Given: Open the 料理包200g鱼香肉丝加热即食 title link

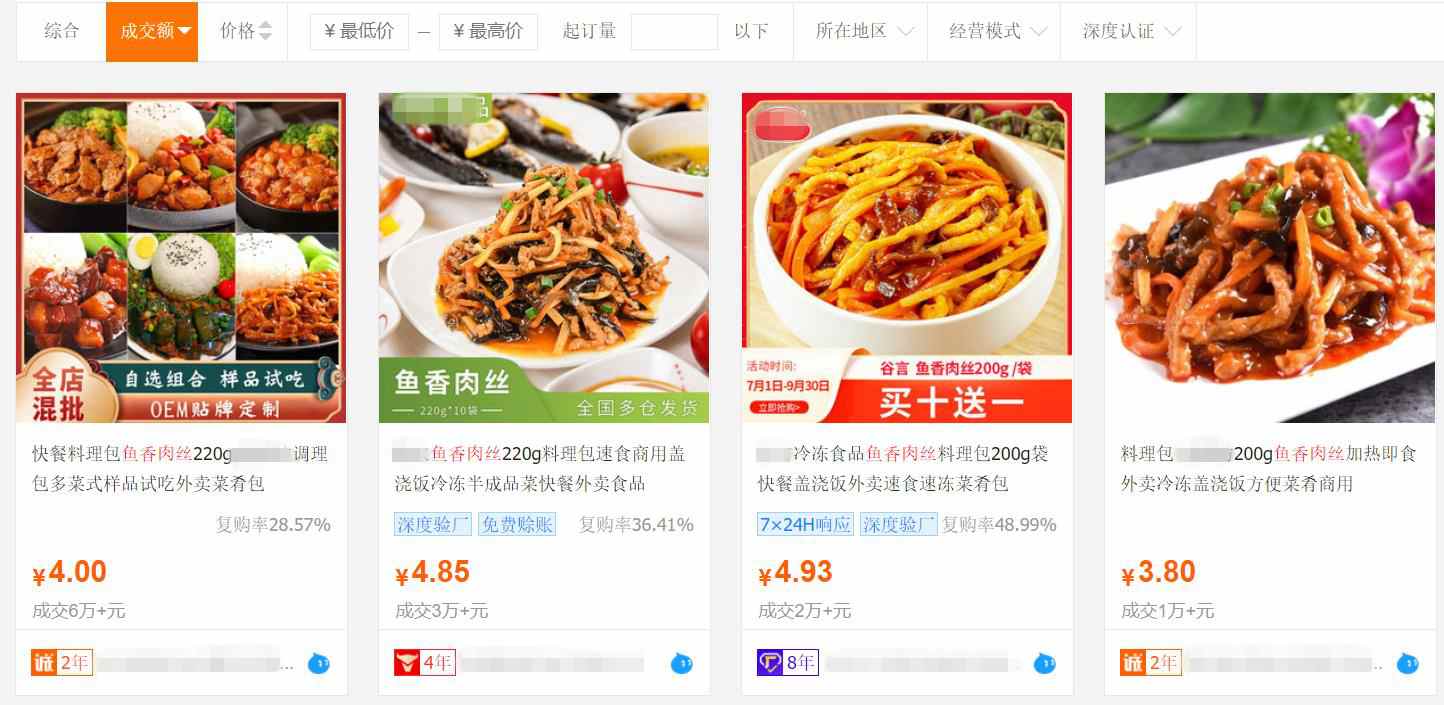Looking at the screenshot, I should (x=1267, y=468).
